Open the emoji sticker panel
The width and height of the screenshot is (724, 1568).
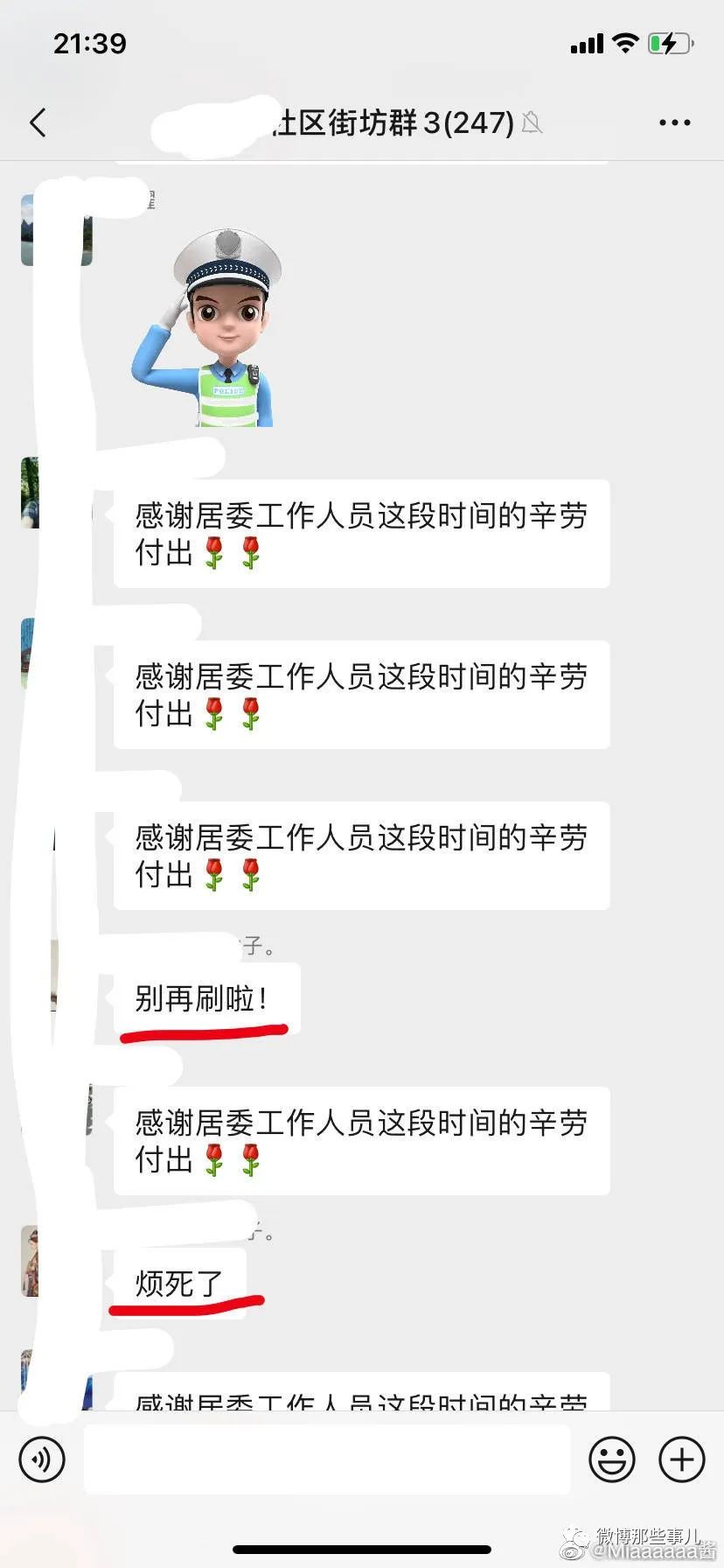(x=611, y=1459)
